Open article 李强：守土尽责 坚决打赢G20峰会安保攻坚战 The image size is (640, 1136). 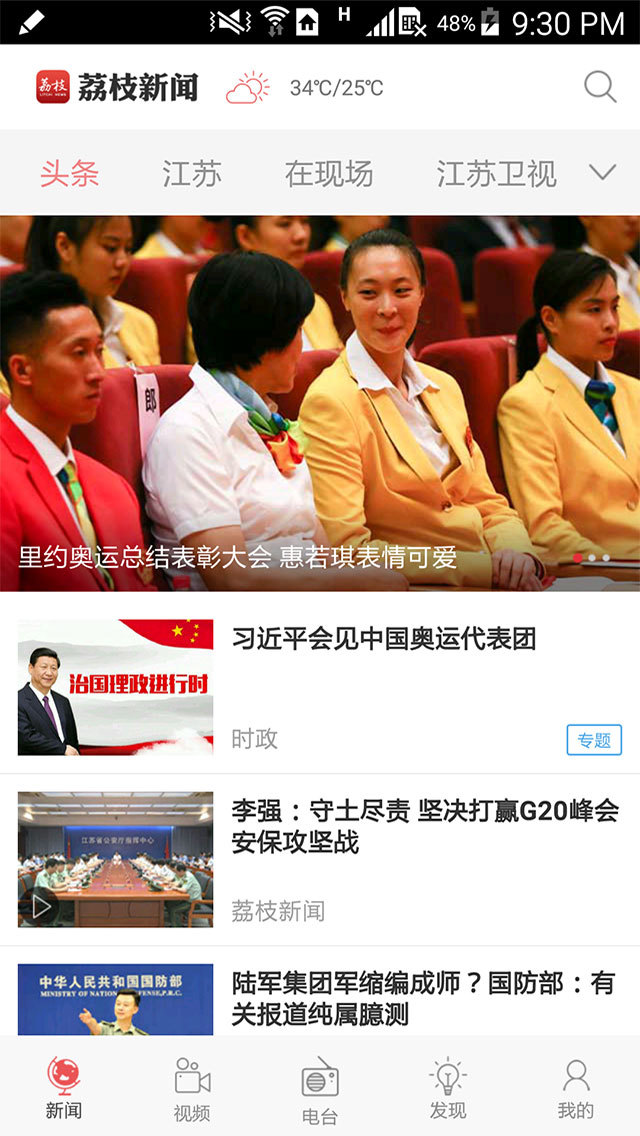424,826
